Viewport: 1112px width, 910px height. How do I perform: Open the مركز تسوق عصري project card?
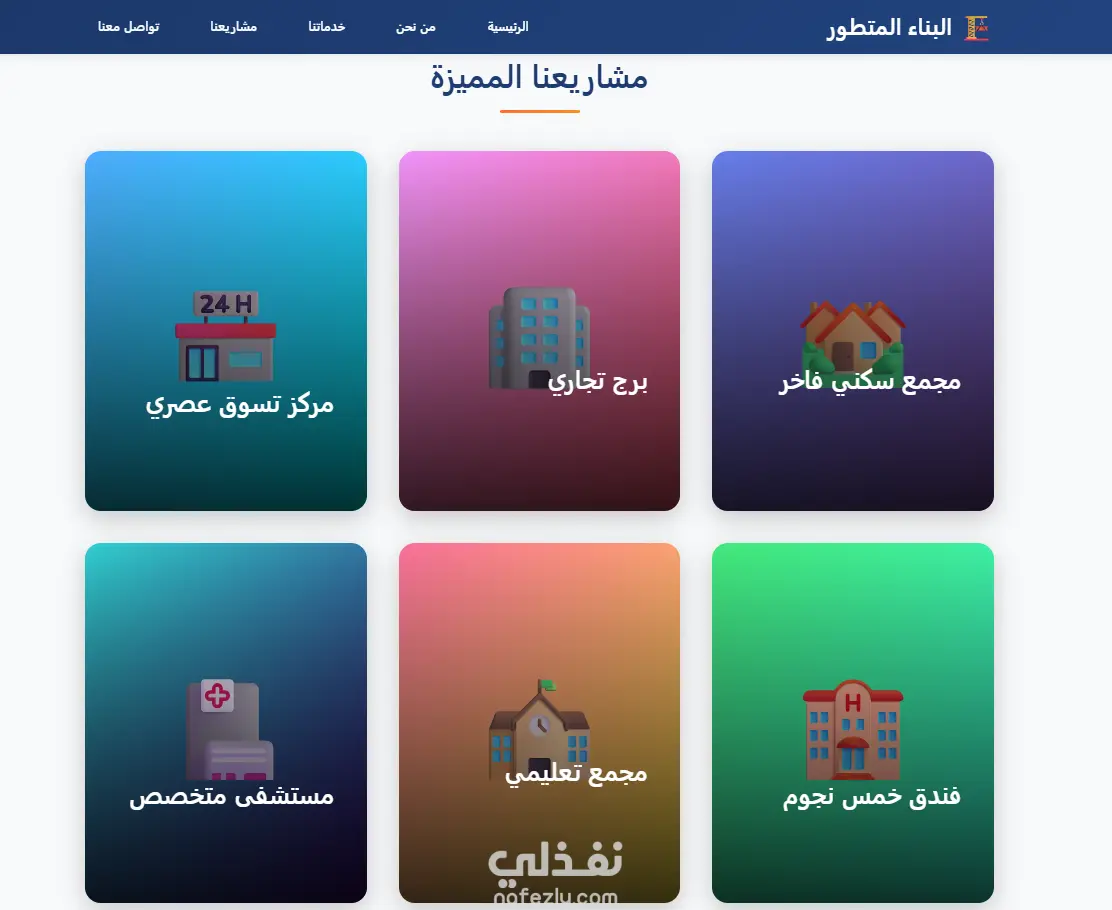(x=226, y=331)
